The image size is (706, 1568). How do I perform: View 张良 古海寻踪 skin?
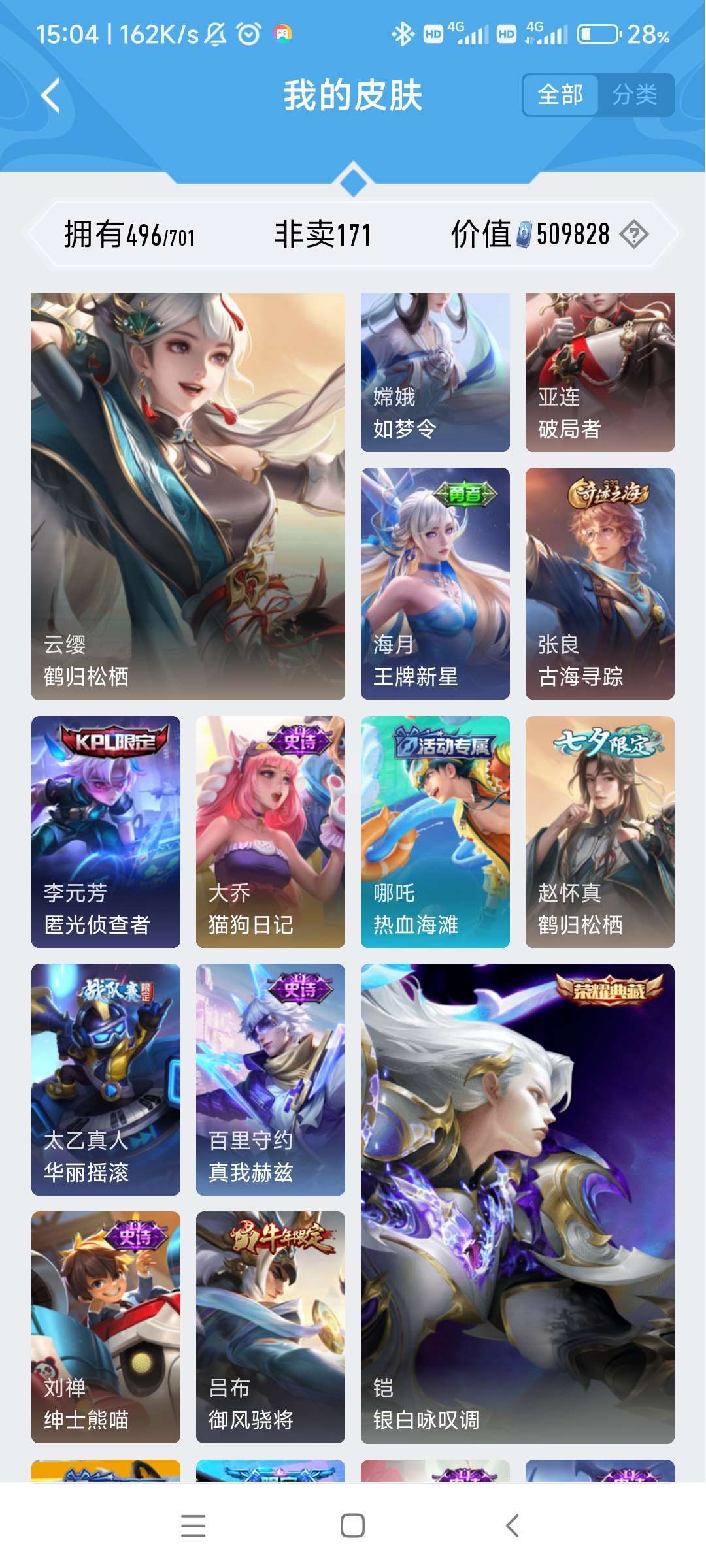pyautogui.click(x=600, y=583)
